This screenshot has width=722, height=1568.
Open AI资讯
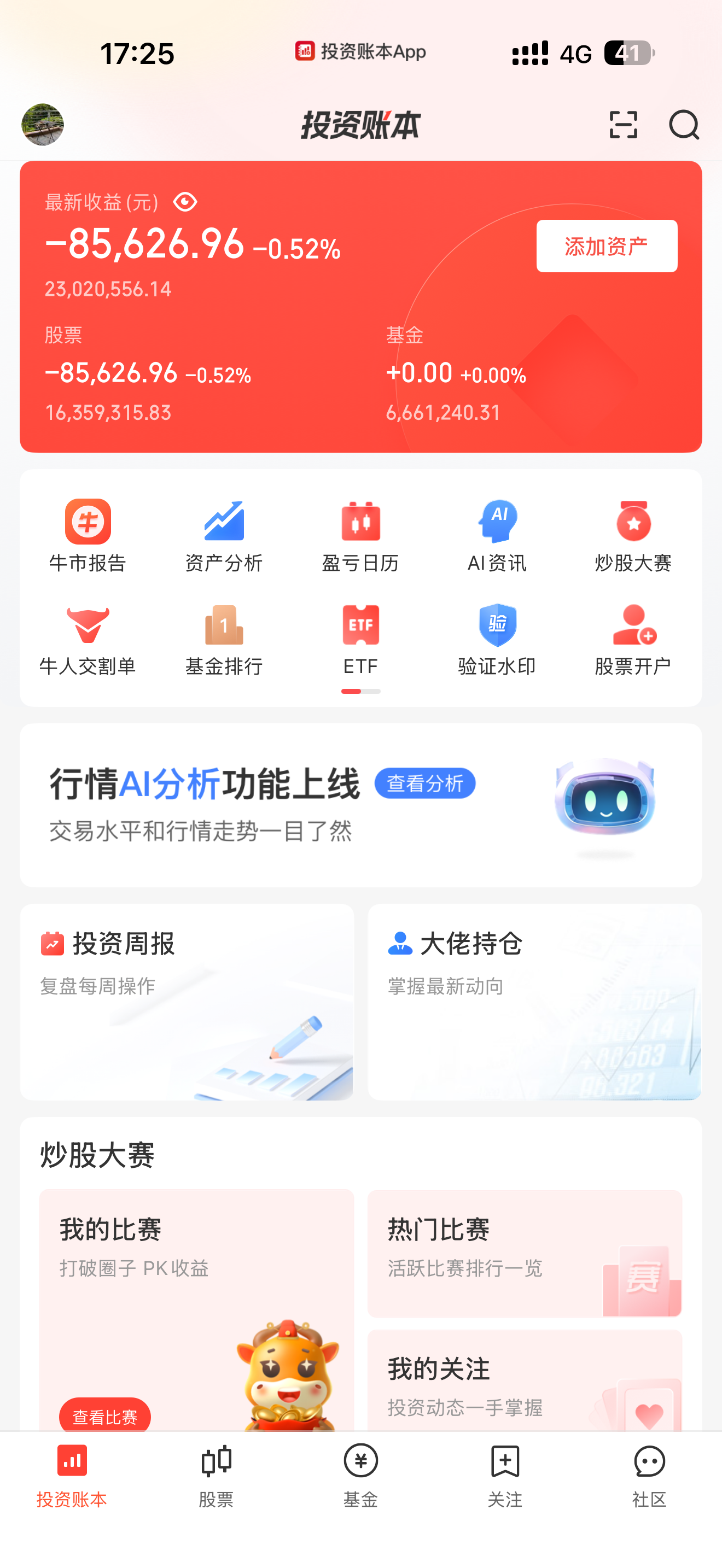[x=497, y=535]
